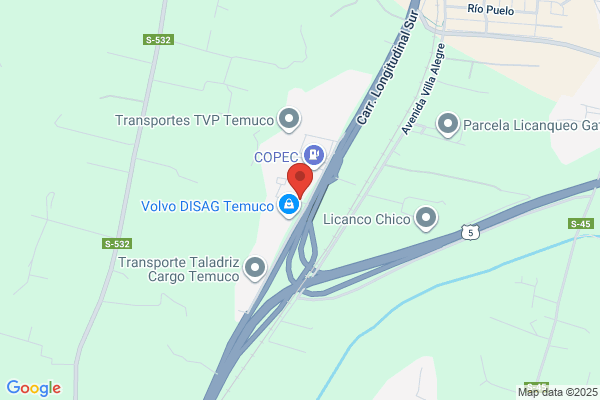Screen dimensions: 600x400
Task: Open the Licanco Chico place marker
Action: (x=426, y=218)
